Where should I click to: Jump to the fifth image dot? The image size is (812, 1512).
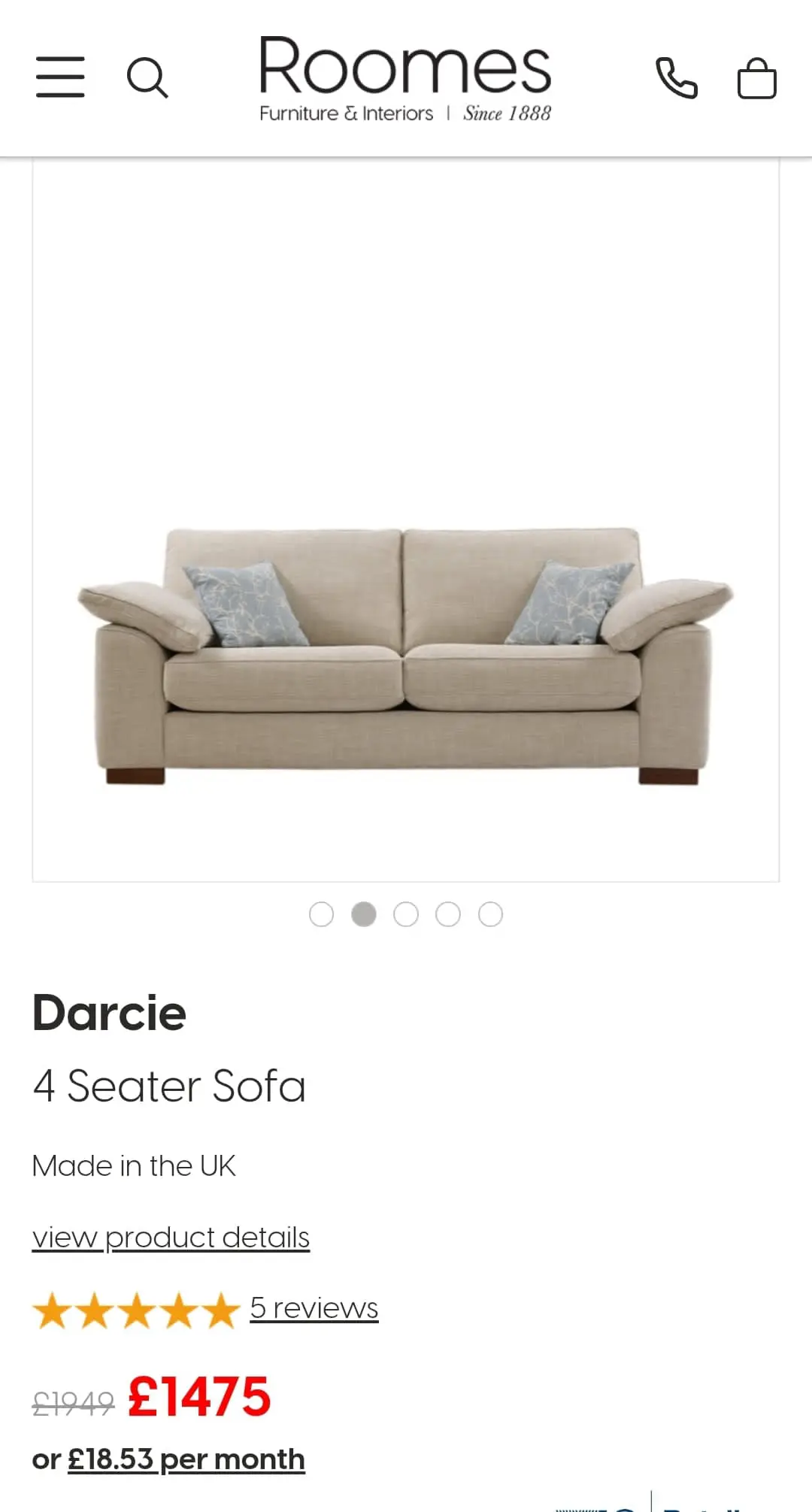coord(490,914)
